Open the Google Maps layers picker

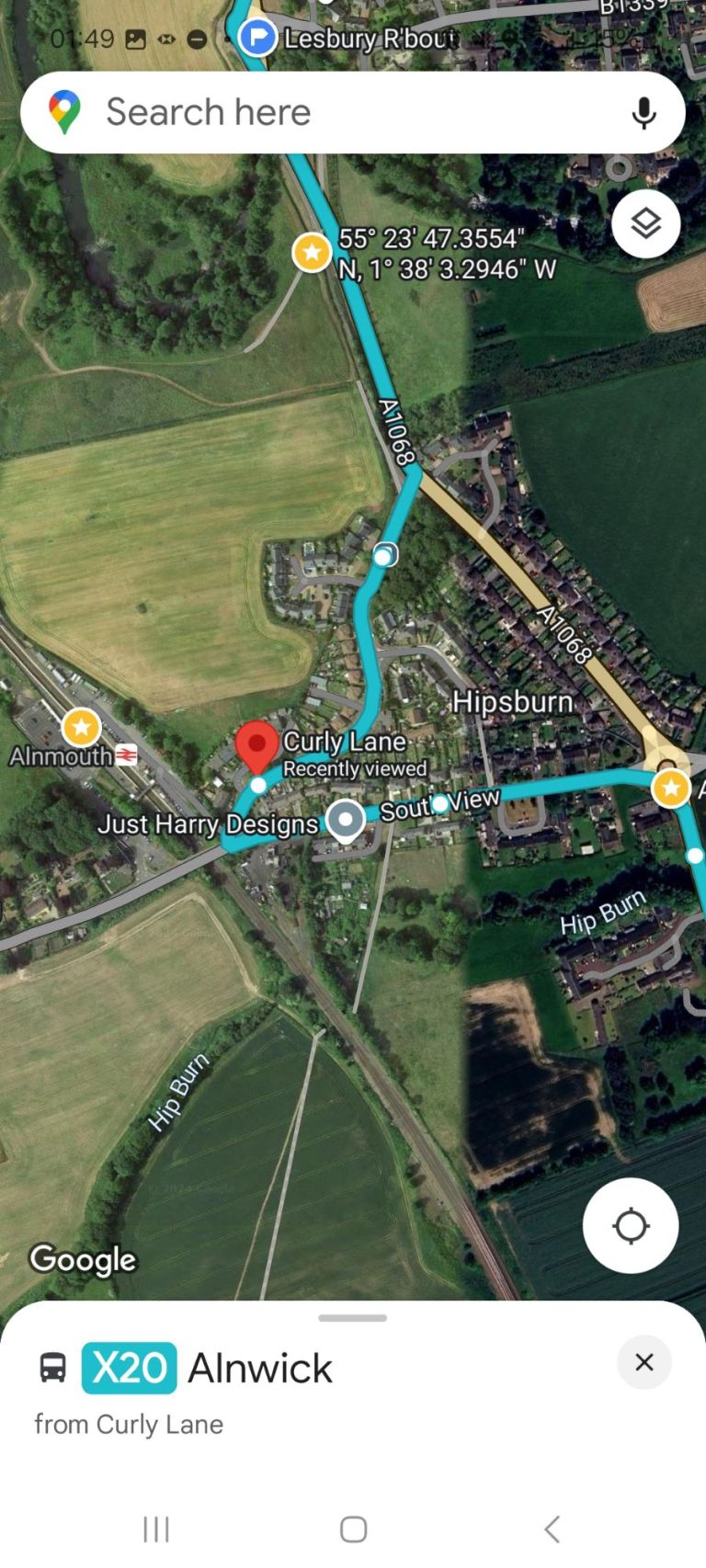pos(644,223)
